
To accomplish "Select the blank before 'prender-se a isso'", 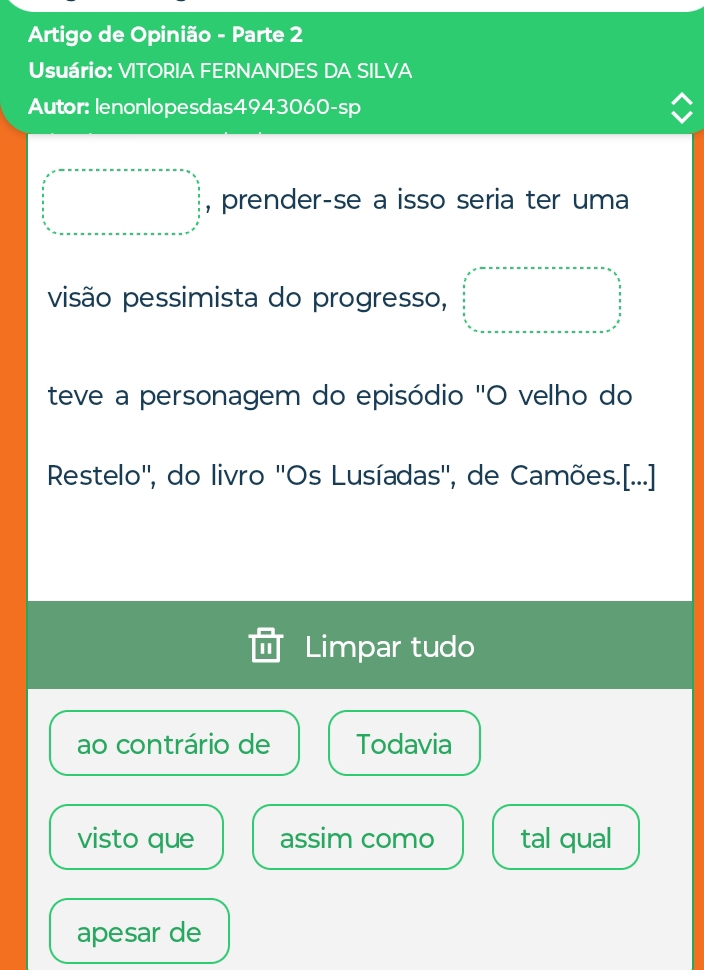I will 121,202.
